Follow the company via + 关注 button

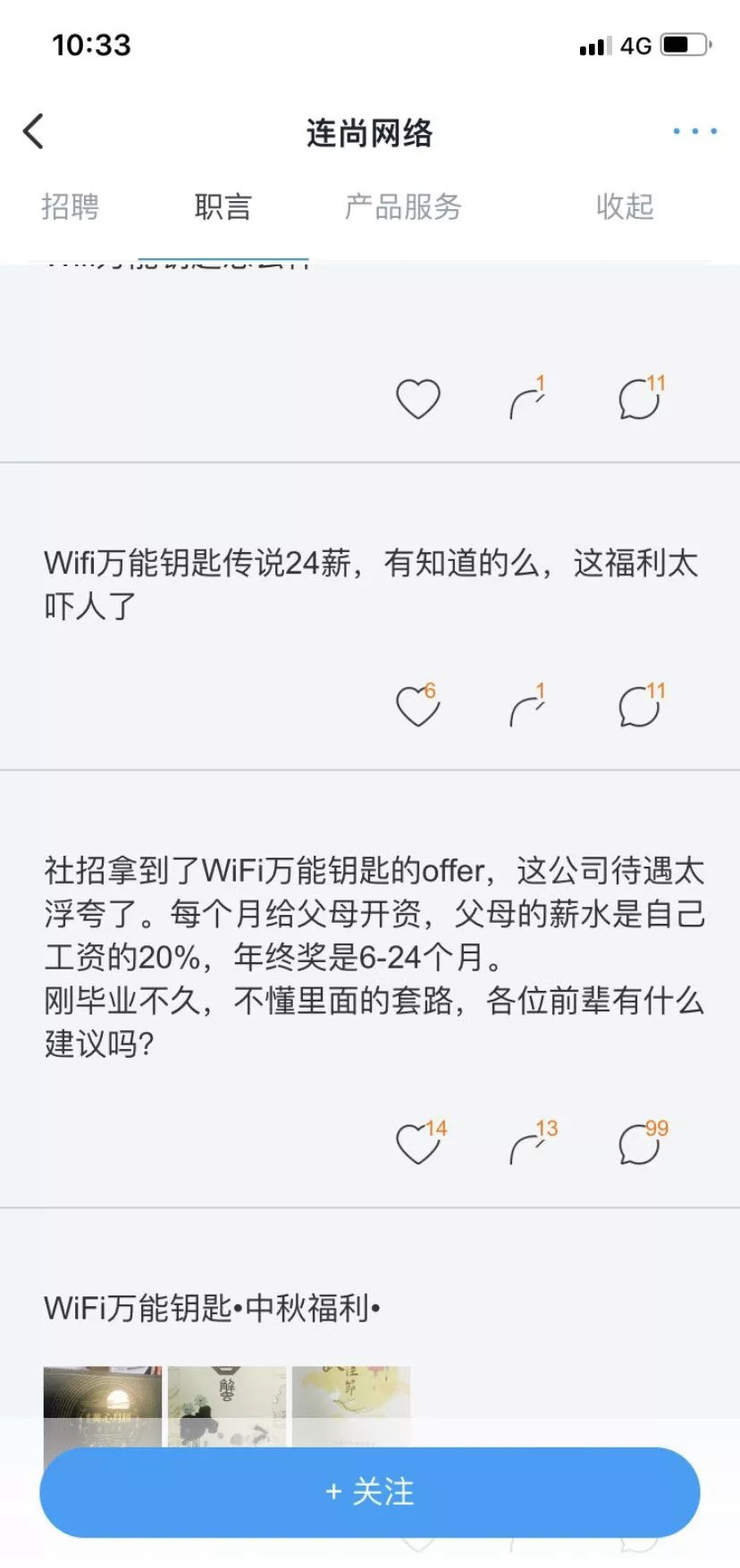[370, 1491]
